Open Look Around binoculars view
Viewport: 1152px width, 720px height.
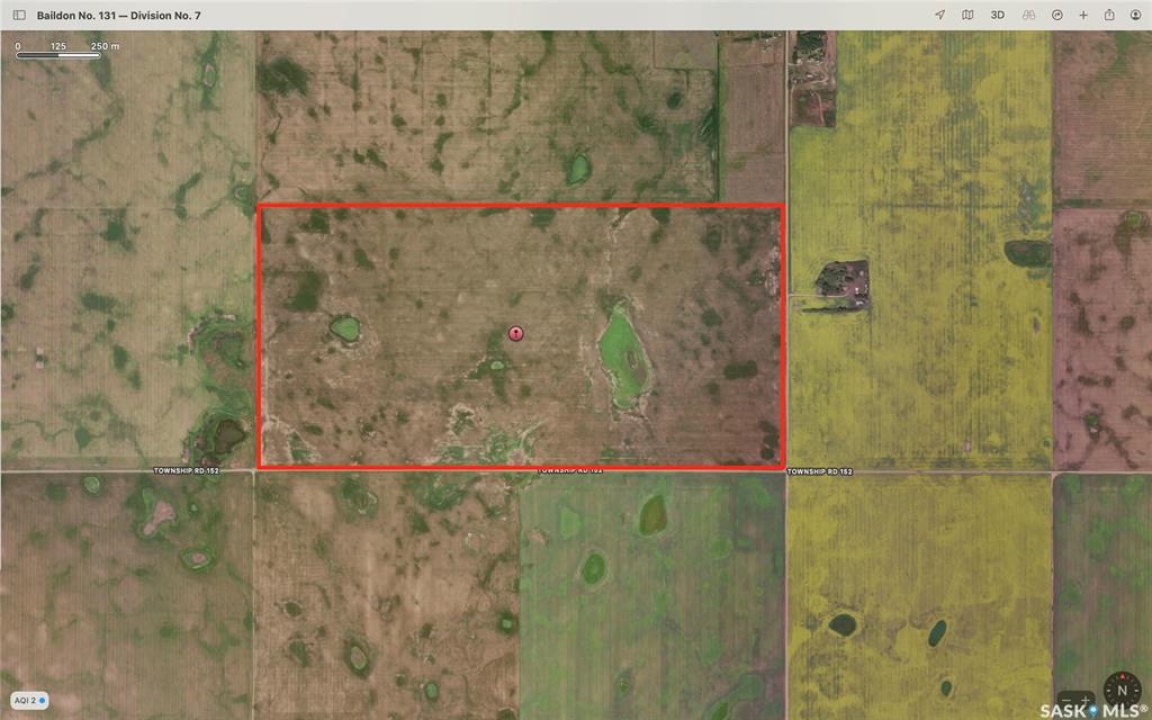click(1028, 15)
